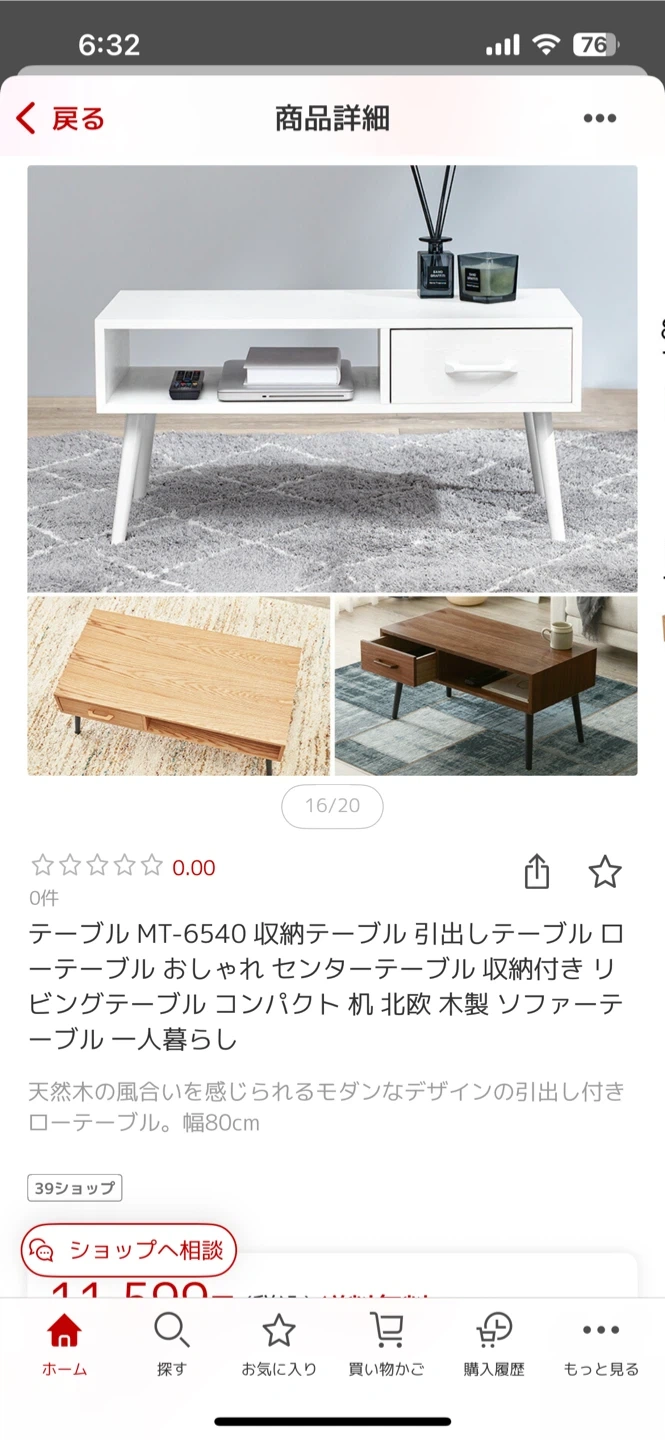The height and width of the screenshot is (1440, 665).
Task: Open the 買い物かご cart tab
Action: [386, 1346]
